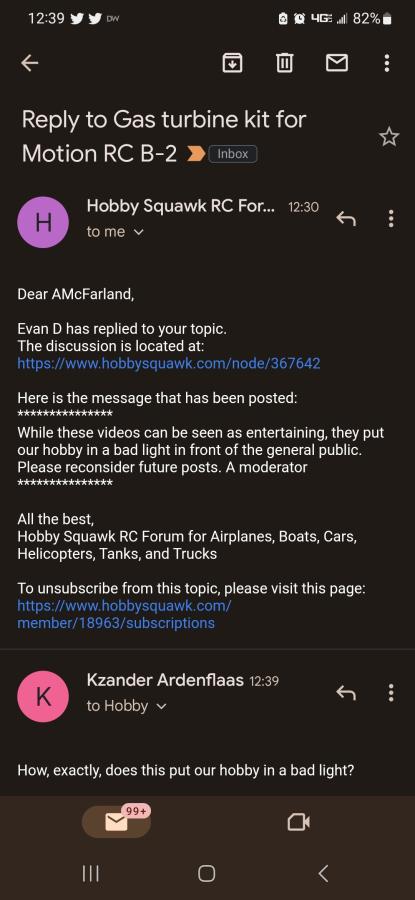Reply to the Hobby Squawk message

point(346,219)
